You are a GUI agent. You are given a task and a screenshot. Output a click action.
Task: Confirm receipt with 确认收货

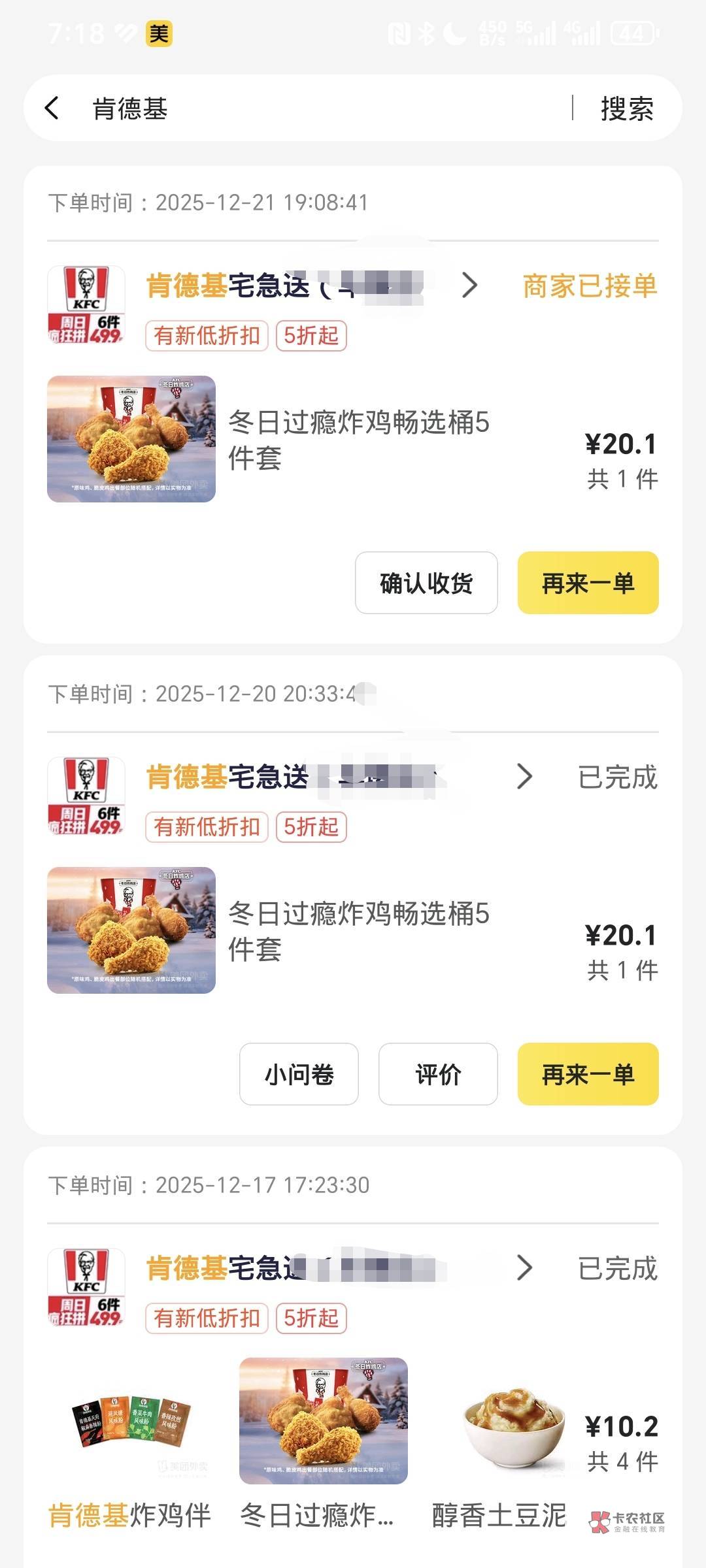[x=426, y=583]
